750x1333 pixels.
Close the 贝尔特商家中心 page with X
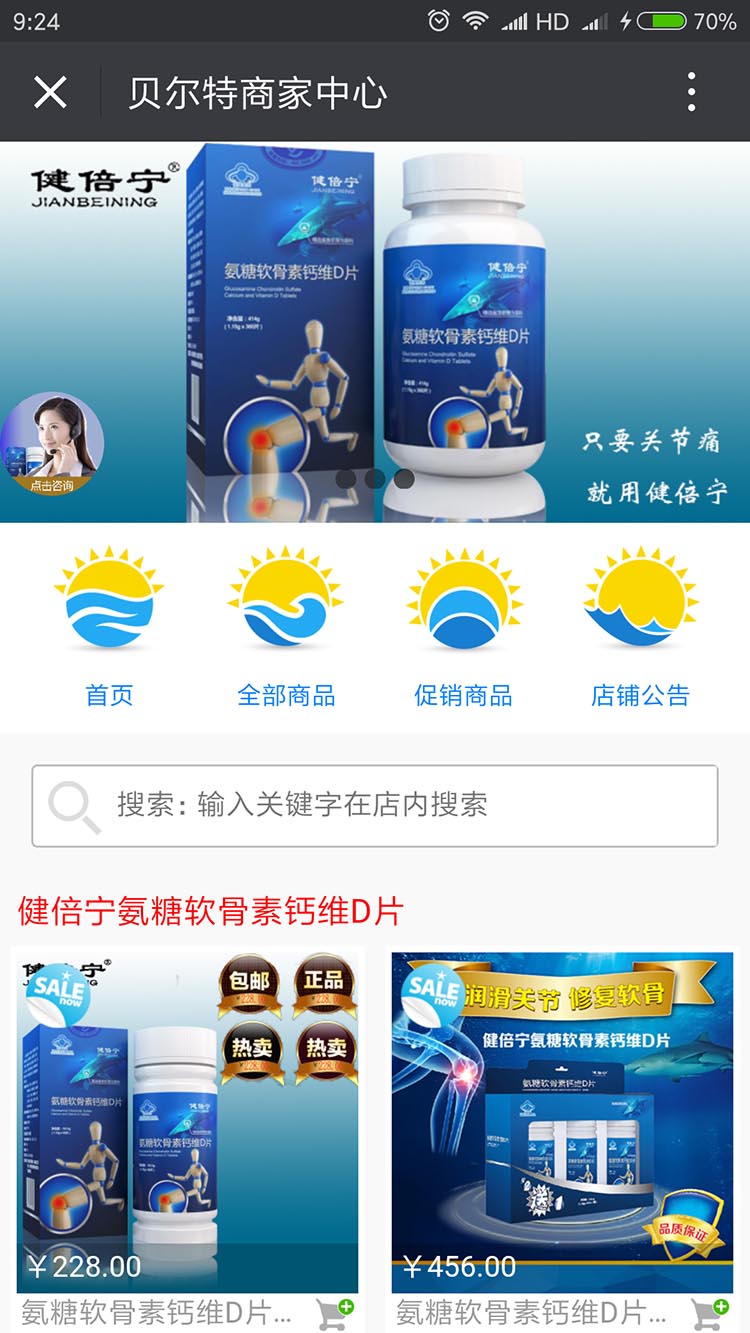pos(48,91)
